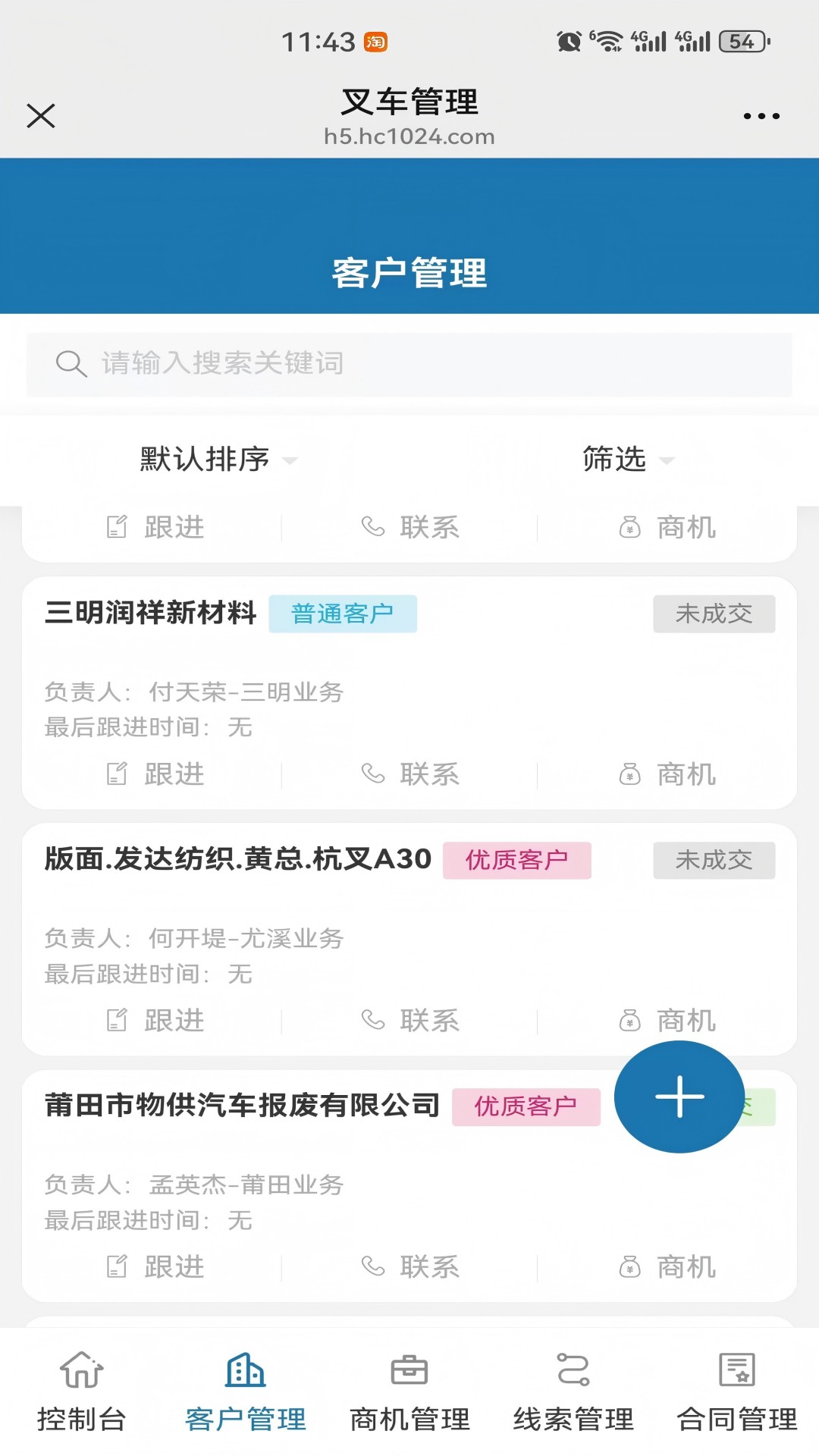This screenshot has width=819, height=1456.
Task: Tap the 联系 phone icon for 三明润祥新材料
Action: coord(372,775)
